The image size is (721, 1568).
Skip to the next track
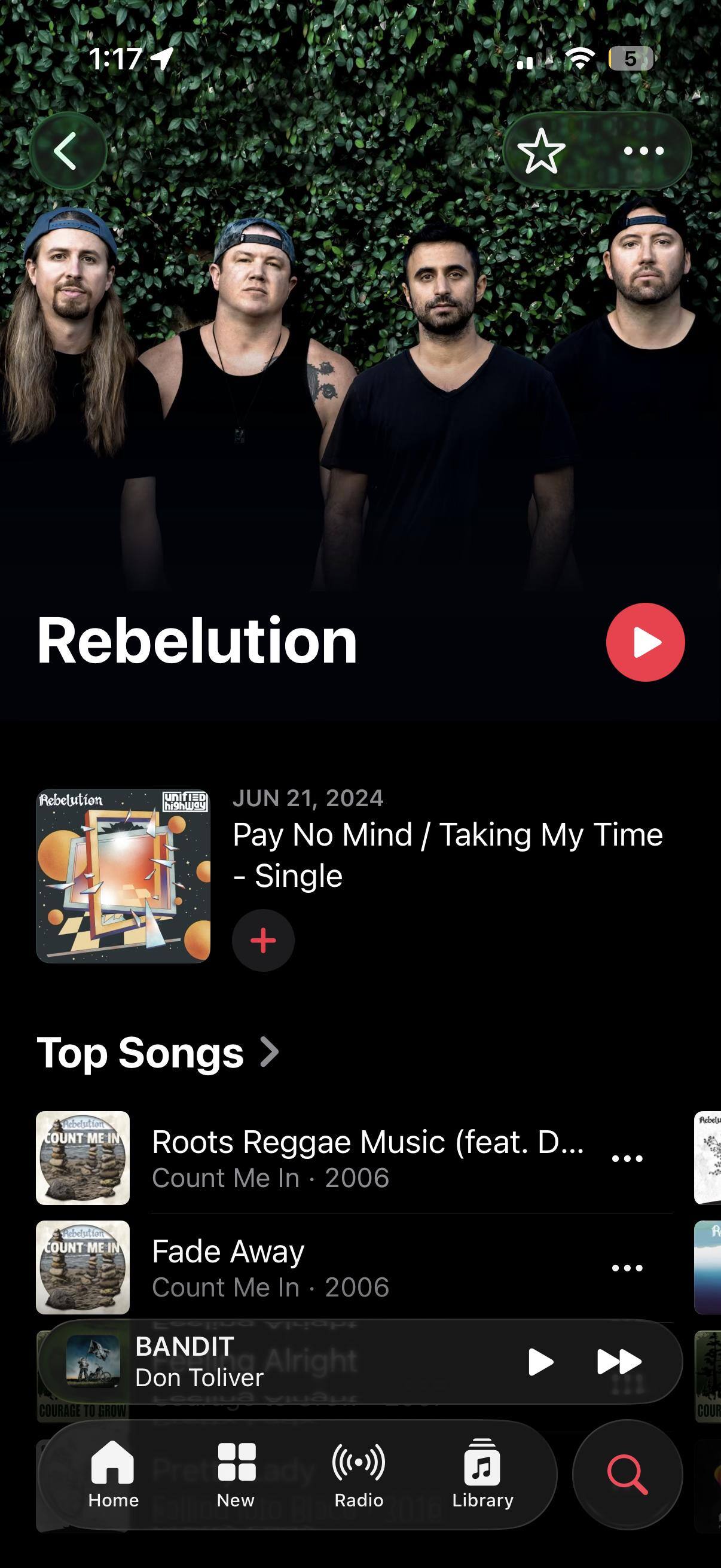click(619, 1362)
